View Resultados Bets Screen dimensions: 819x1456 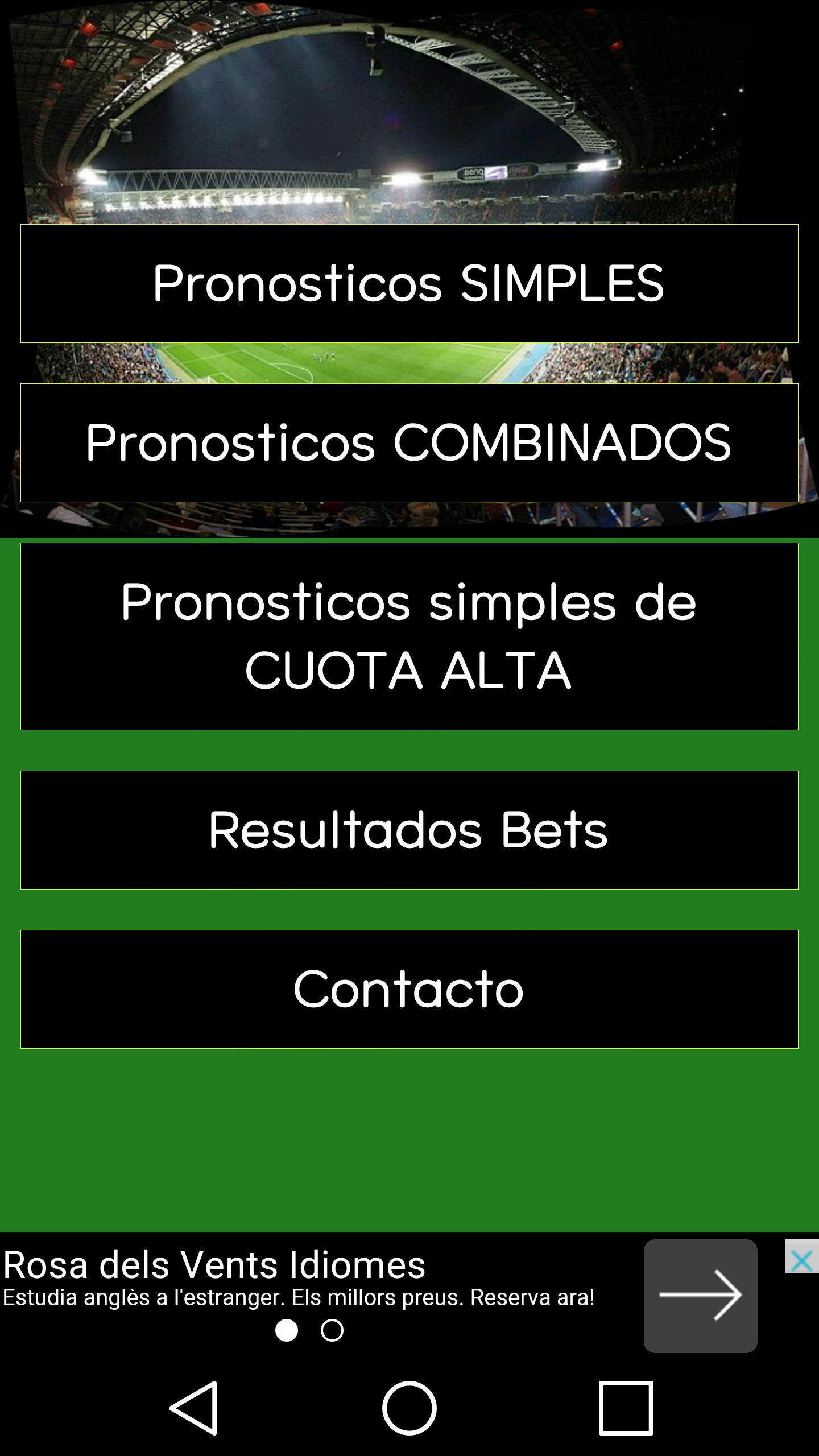tap(409, 830)
